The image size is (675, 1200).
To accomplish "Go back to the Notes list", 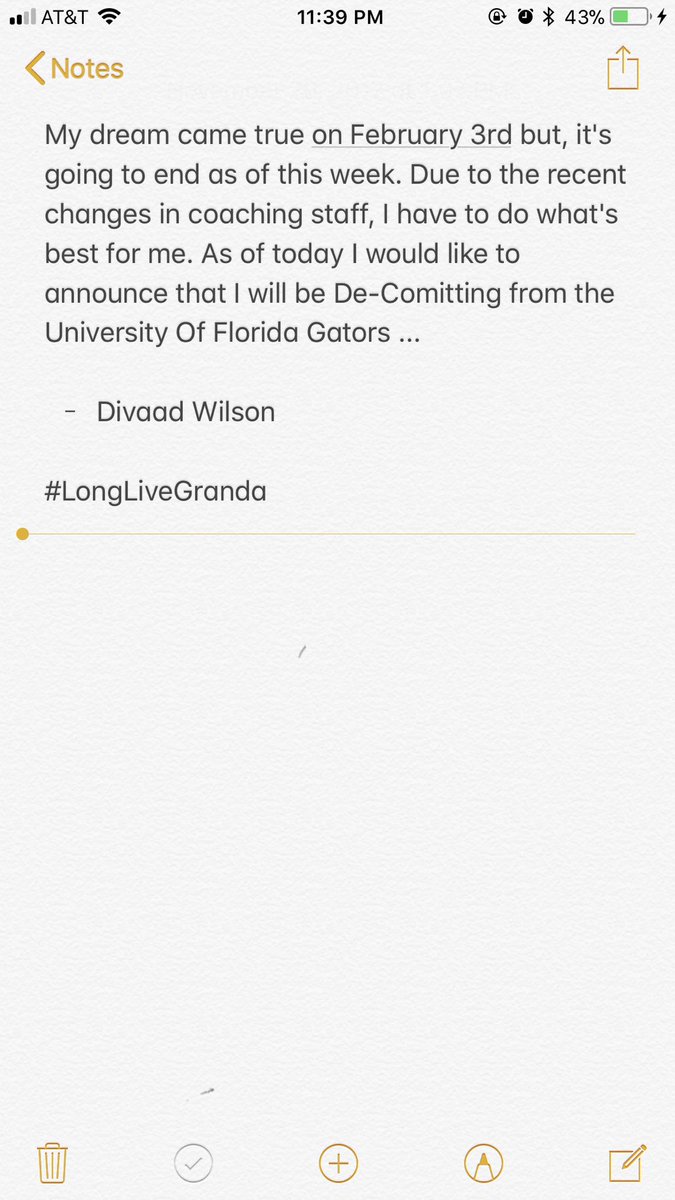I will 74,69.
